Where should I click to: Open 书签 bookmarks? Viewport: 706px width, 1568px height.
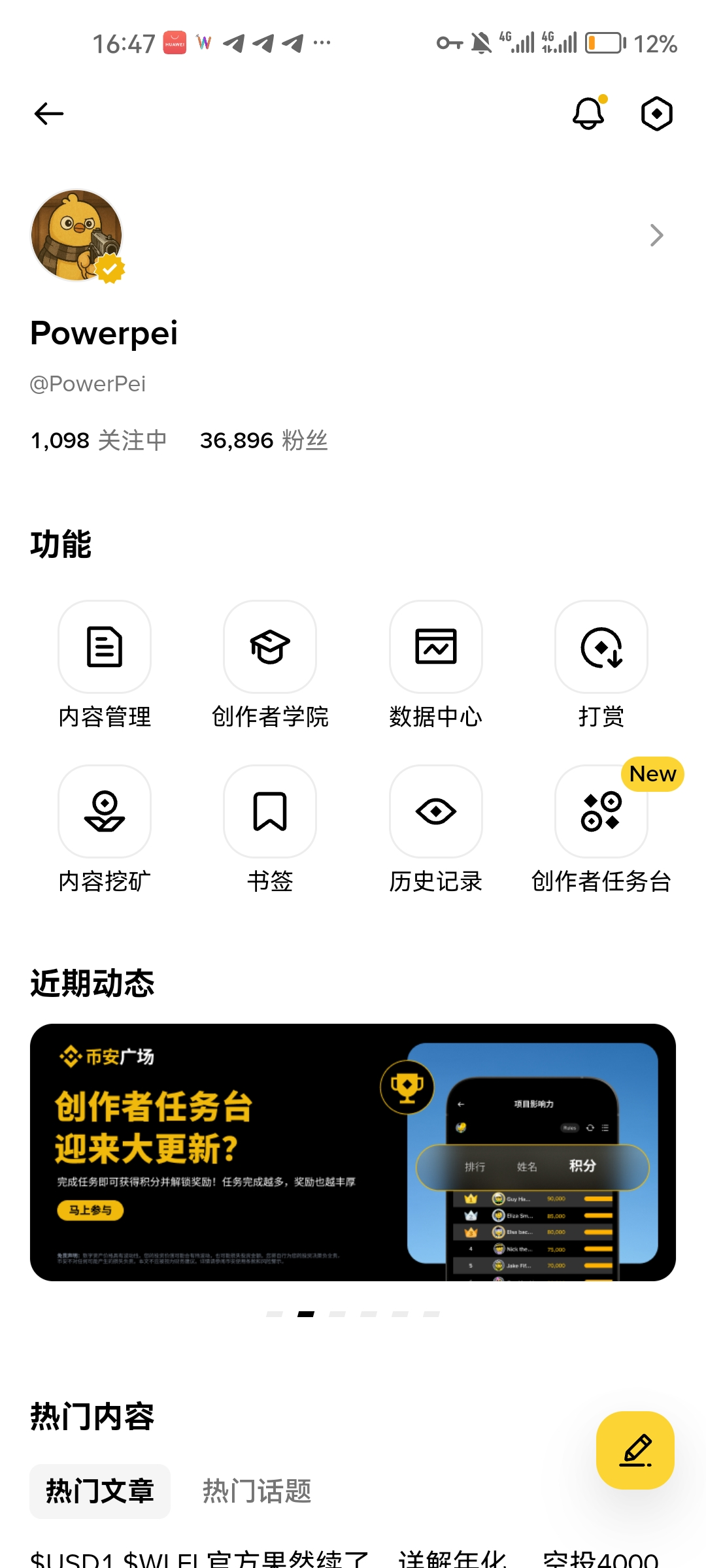point(270,811)
